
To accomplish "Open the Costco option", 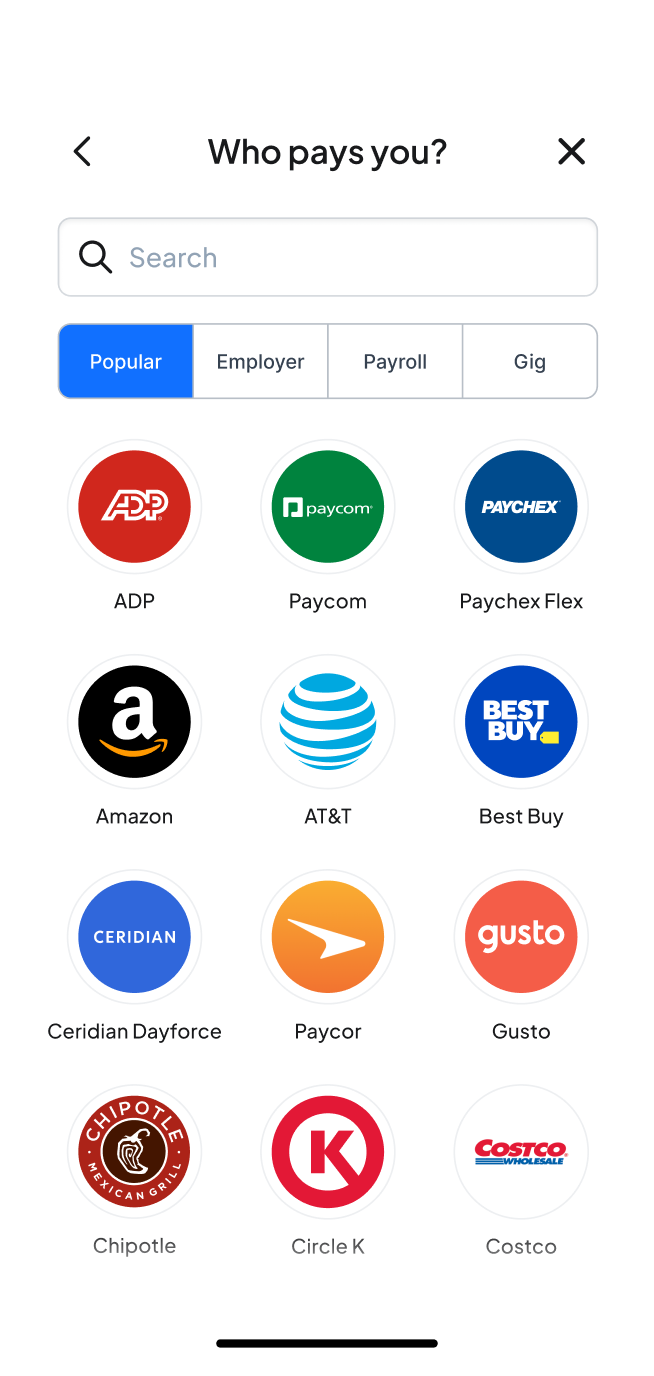I will pyautogui.click(x=521, y=1152).
